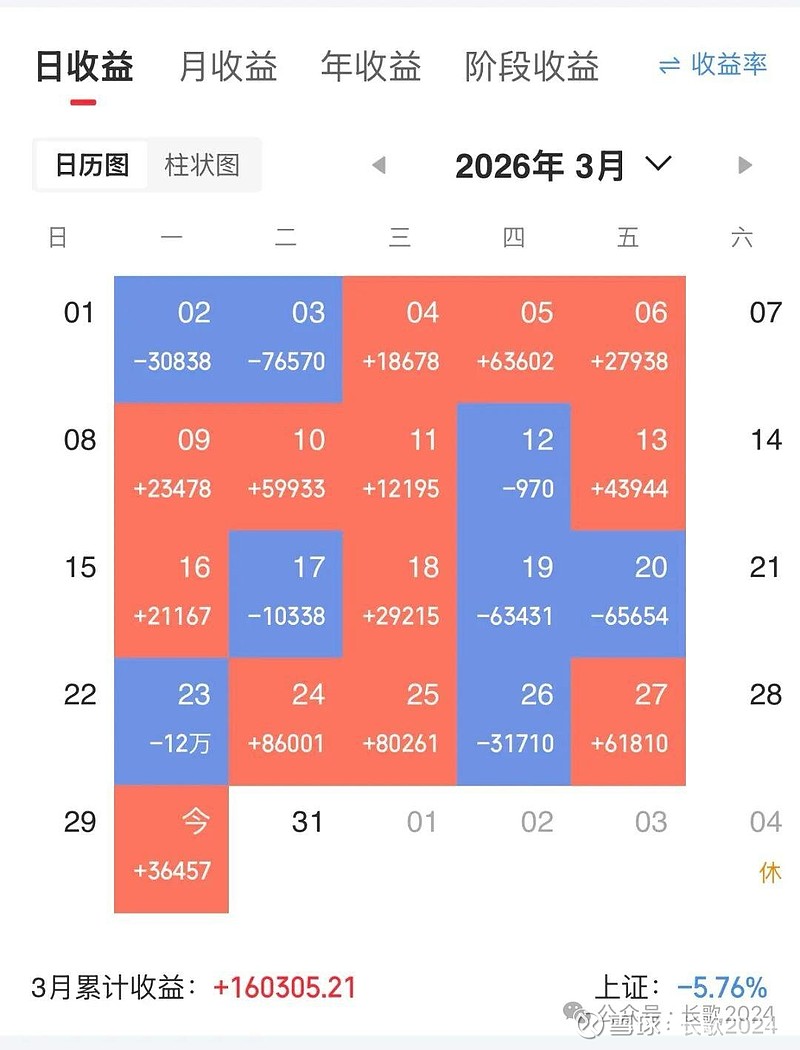This screenshot has width=800, height=1050.
Task: Click the 日收益 tab label
Action: tap(84, 66)
